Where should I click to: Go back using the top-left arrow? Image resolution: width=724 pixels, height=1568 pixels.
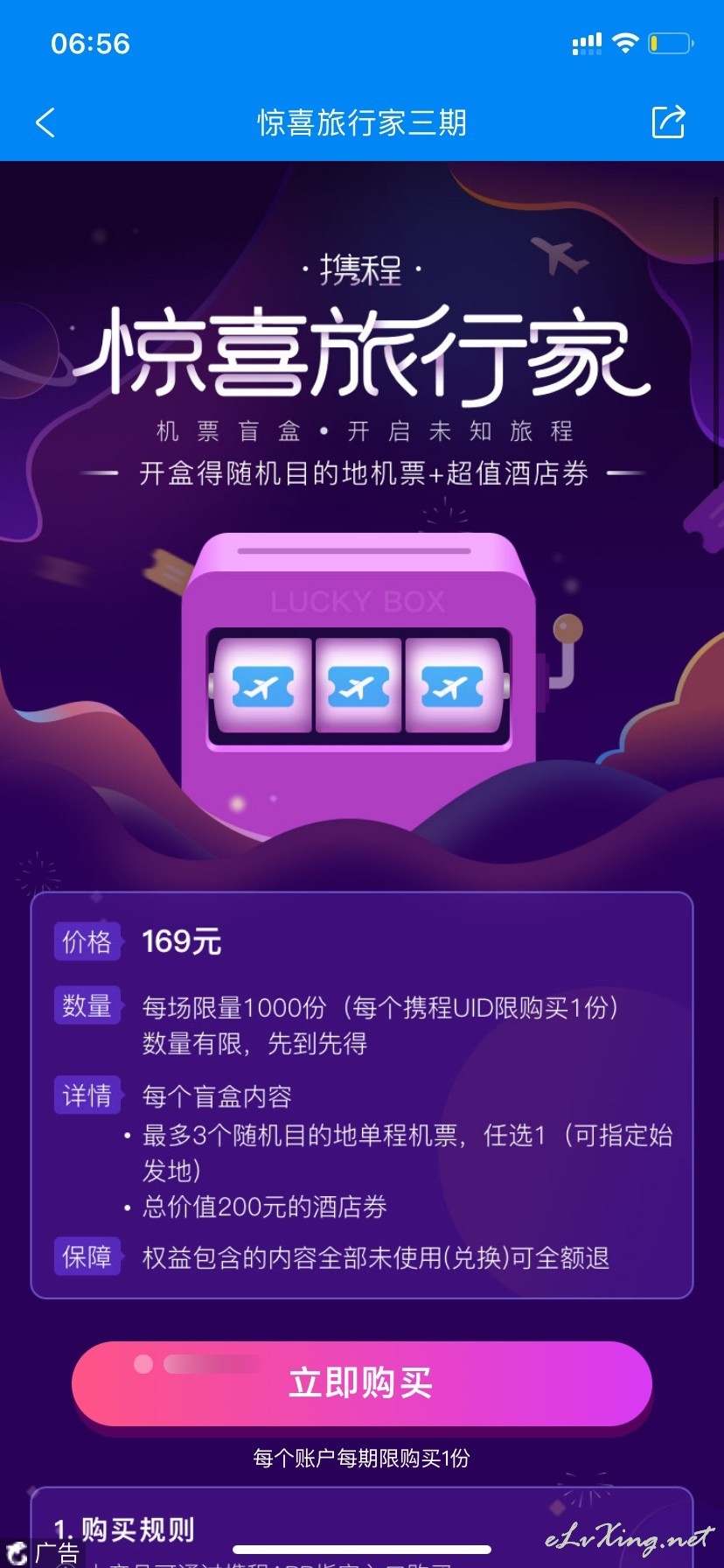(x=45, y=122)
